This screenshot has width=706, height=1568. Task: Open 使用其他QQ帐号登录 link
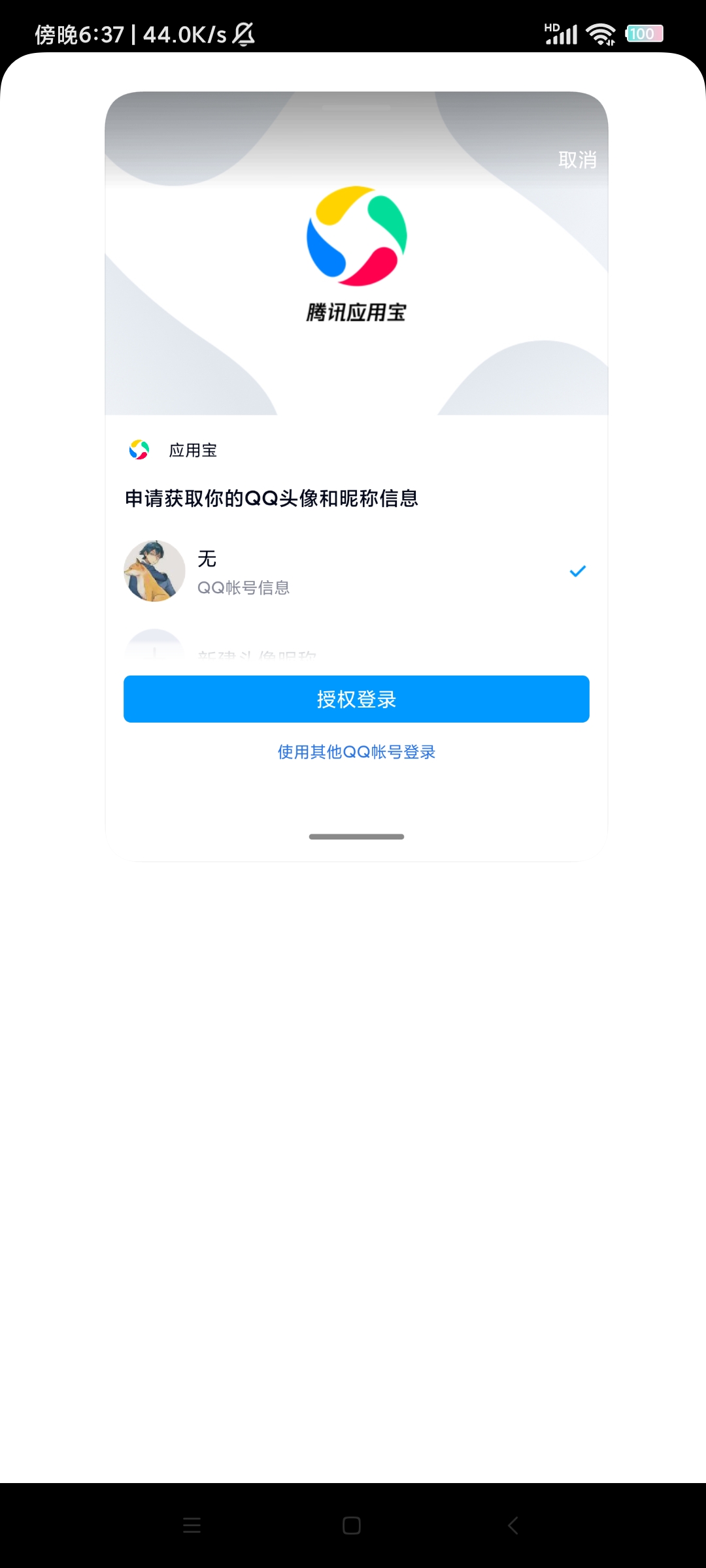(356, 752)
